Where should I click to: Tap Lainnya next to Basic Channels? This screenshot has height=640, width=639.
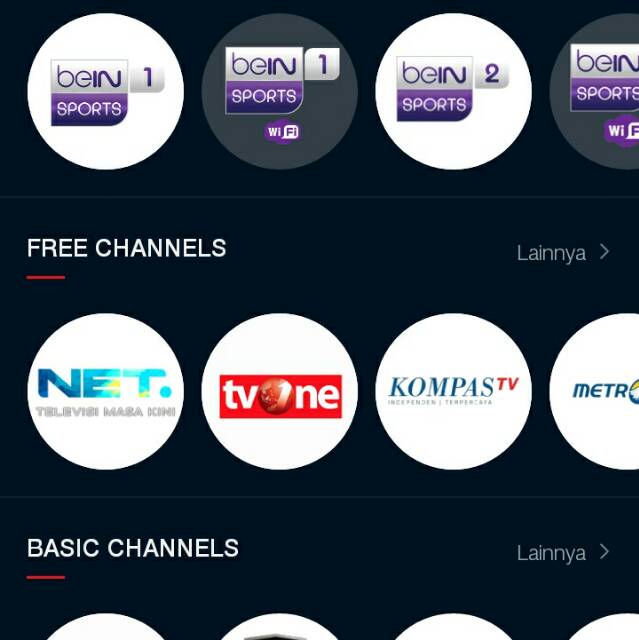562,552
